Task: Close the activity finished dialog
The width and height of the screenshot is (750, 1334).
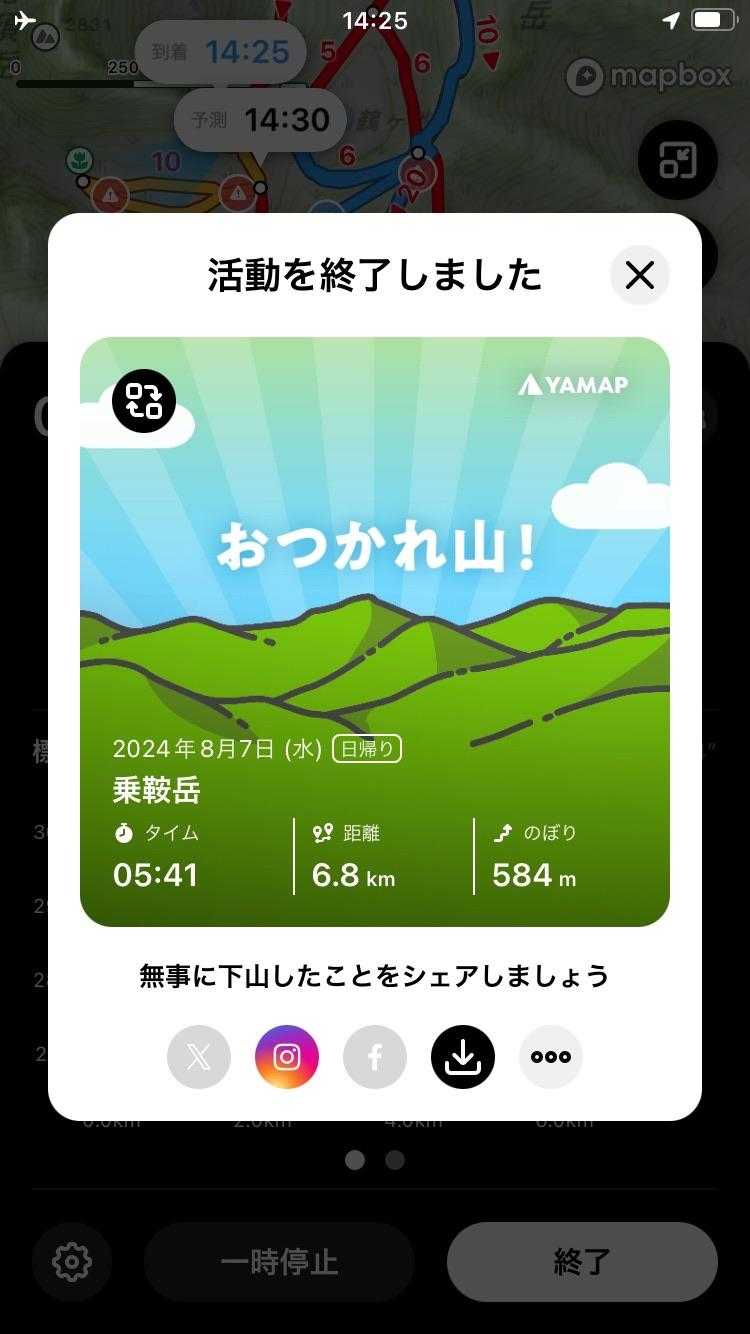Action: coord(639,275)
